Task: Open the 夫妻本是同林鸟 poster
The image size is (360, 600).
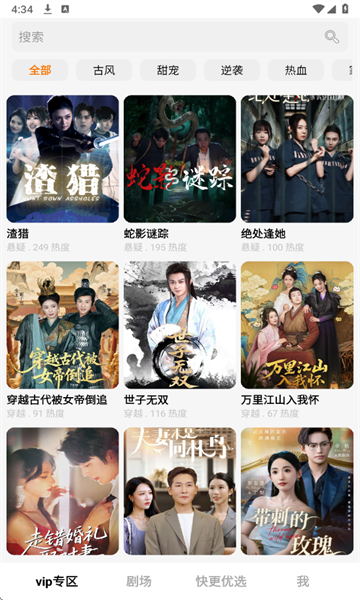Action: [180, 491]
